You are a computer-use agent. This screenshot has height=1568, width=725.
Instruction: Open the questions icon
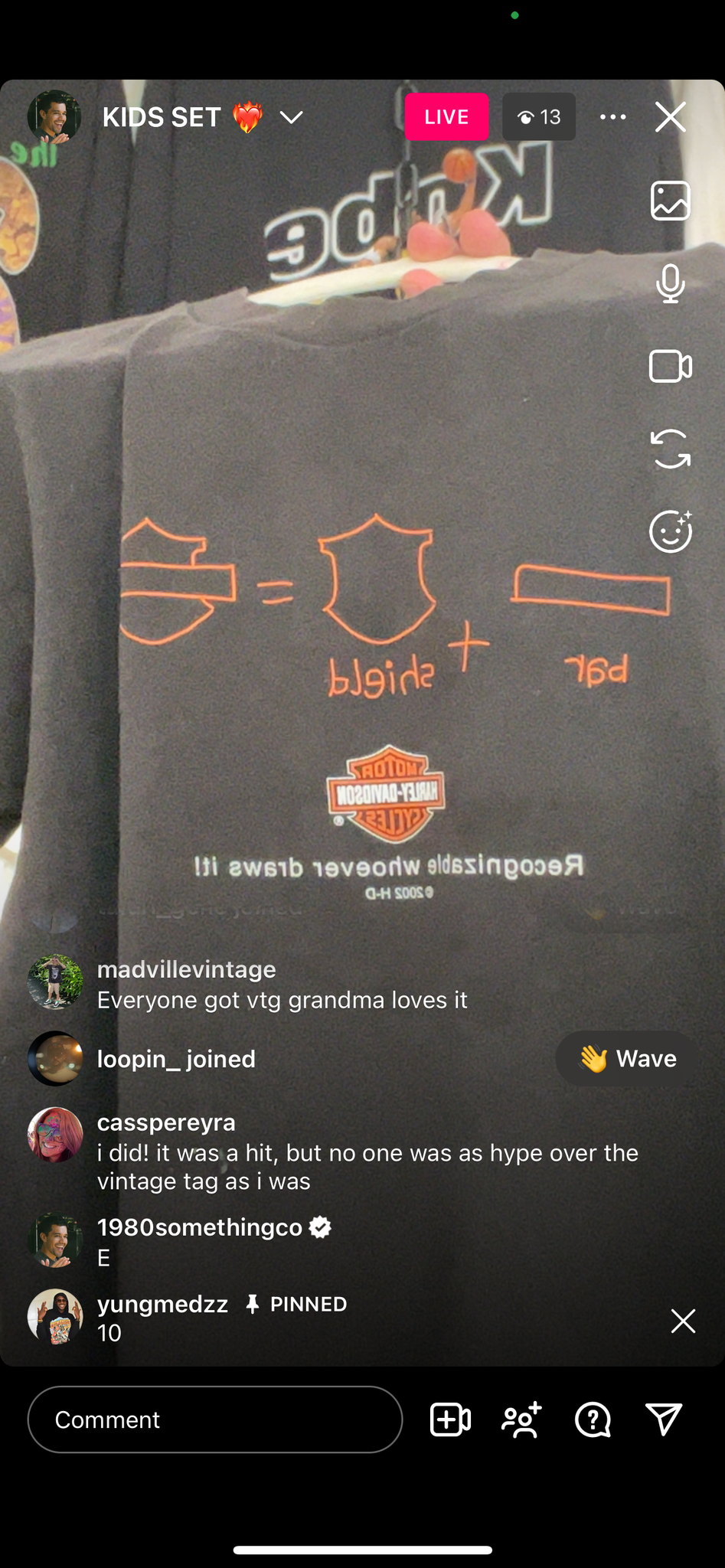593,1419
